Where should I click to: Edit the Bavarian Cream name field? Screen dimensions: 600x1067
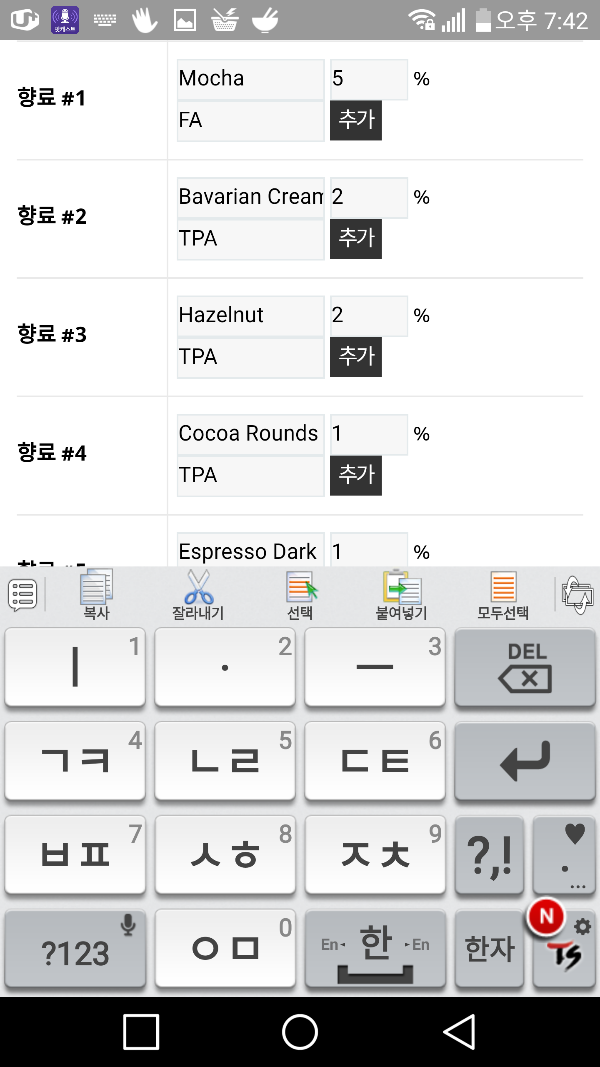click(x=250, y=197)
